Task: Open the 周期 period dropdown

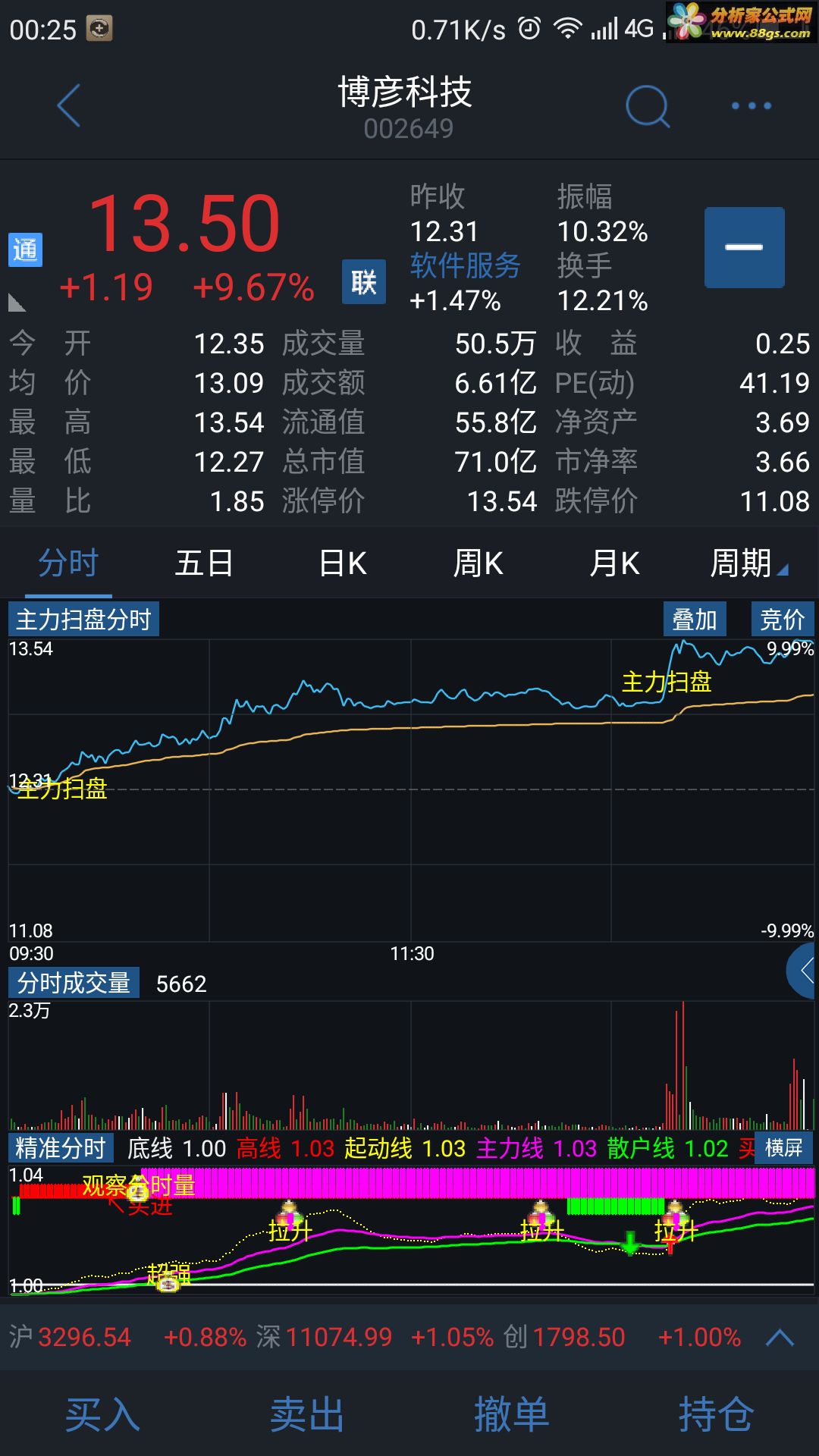Action: point(748,563)
